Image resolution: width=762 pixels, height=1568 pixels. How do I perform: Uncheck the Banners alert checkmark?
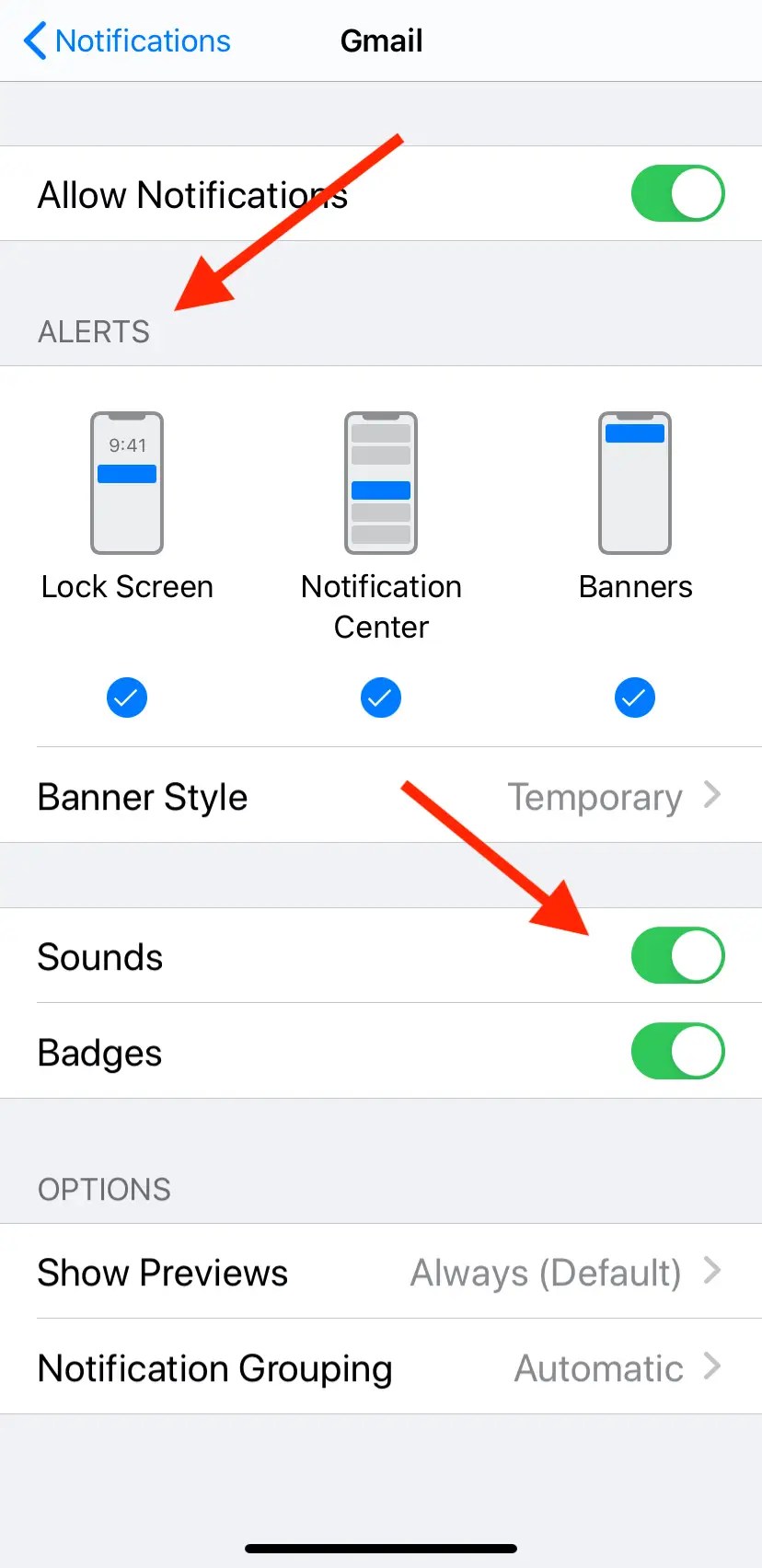point(635,698)
